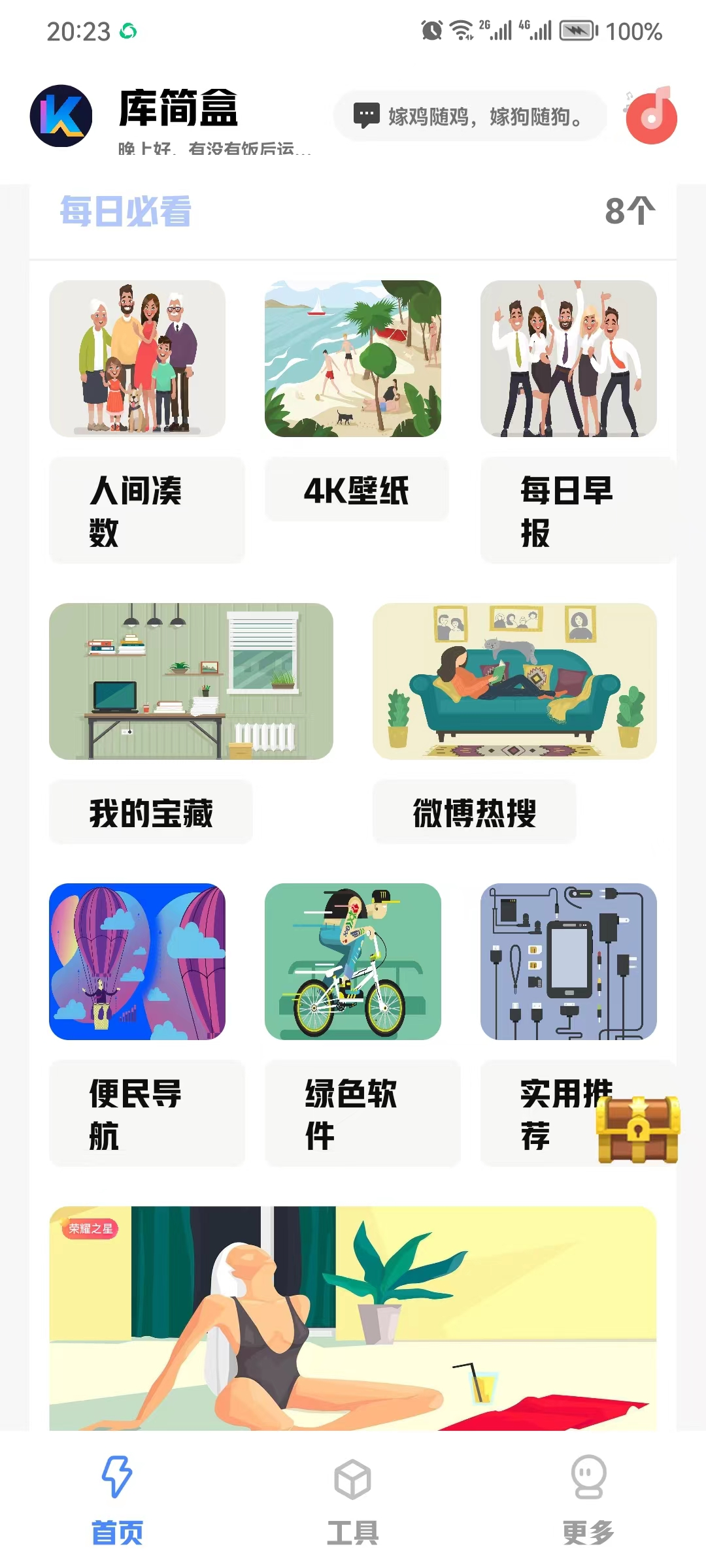Tap the floating treasure chest icon

pos(638,1130)
